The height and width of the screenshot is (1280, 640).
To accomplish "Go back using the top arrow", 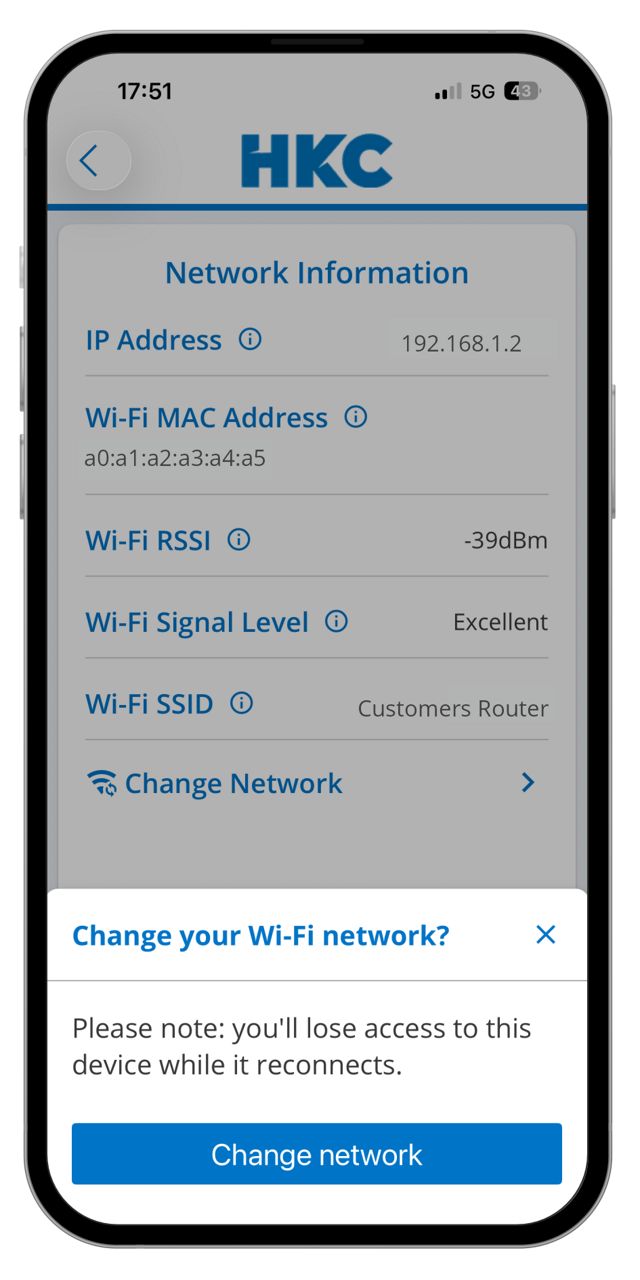I will (x=91, y=161).
